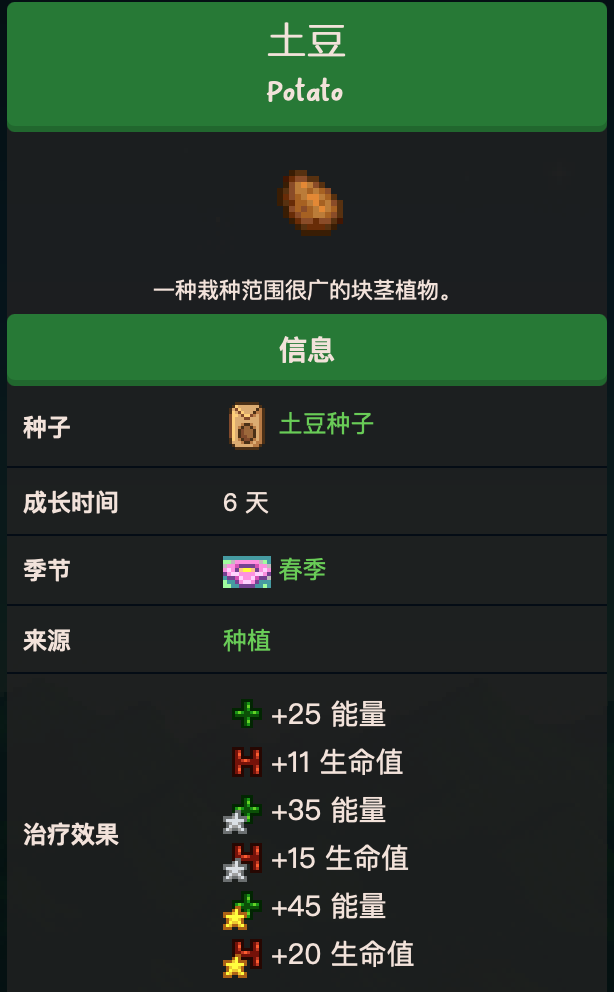Open the 种植 source link
614x992 pixels.
click(247, 640)
